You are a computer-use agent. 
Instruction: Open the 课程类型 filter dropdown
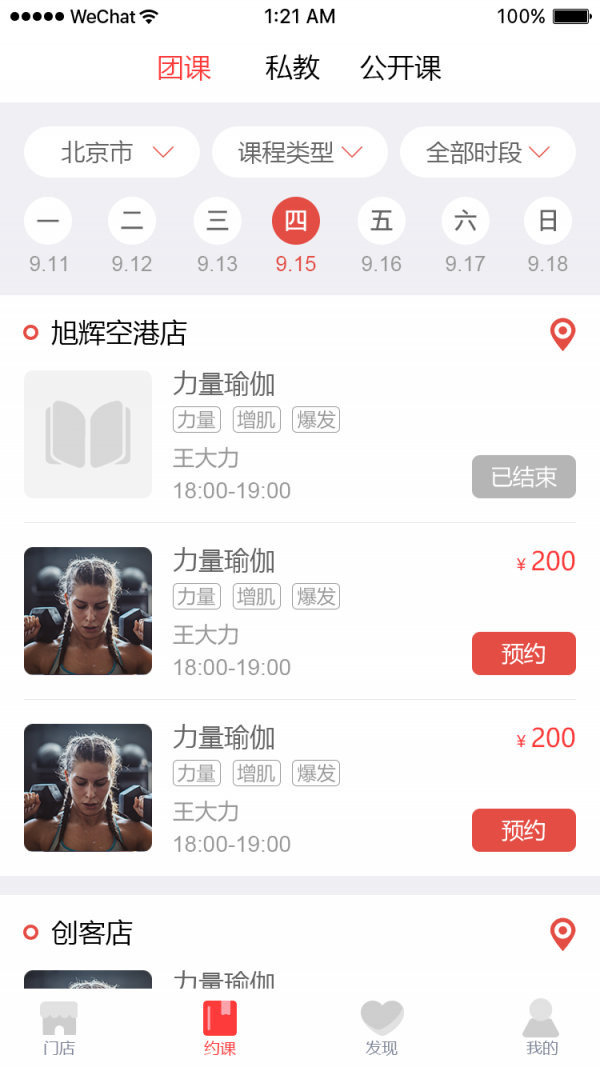tap(300, 152)
